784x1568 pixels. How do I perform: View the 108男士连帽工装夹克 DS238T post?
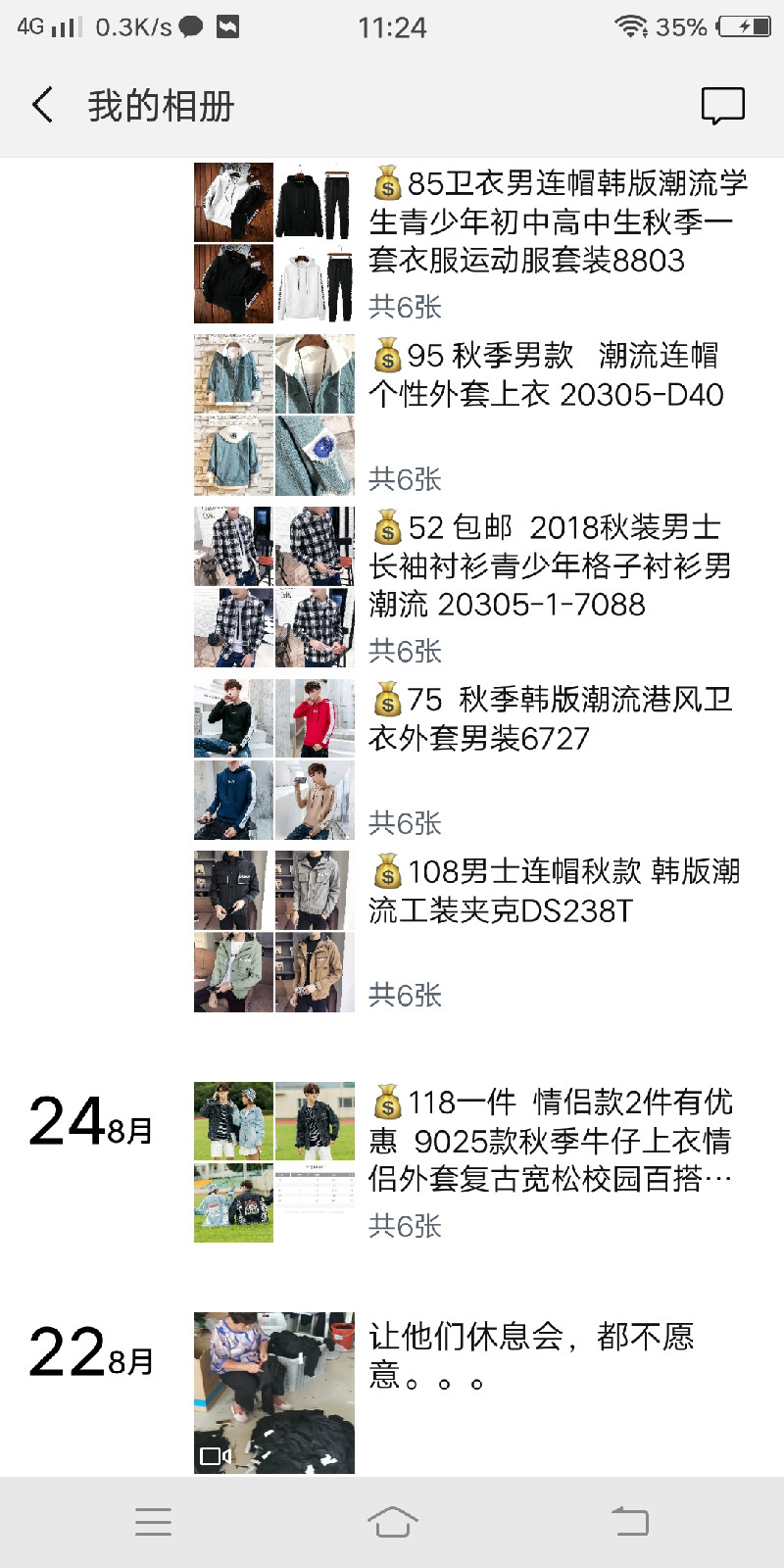(472, 931)
